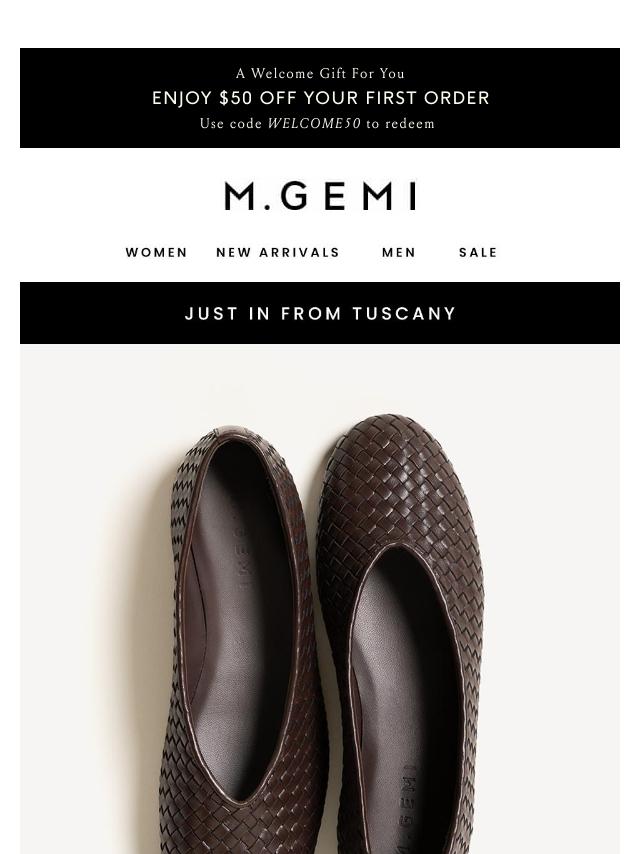640x854 pixels.
Task: Browse New Arrivals
Action: [278, 253]
